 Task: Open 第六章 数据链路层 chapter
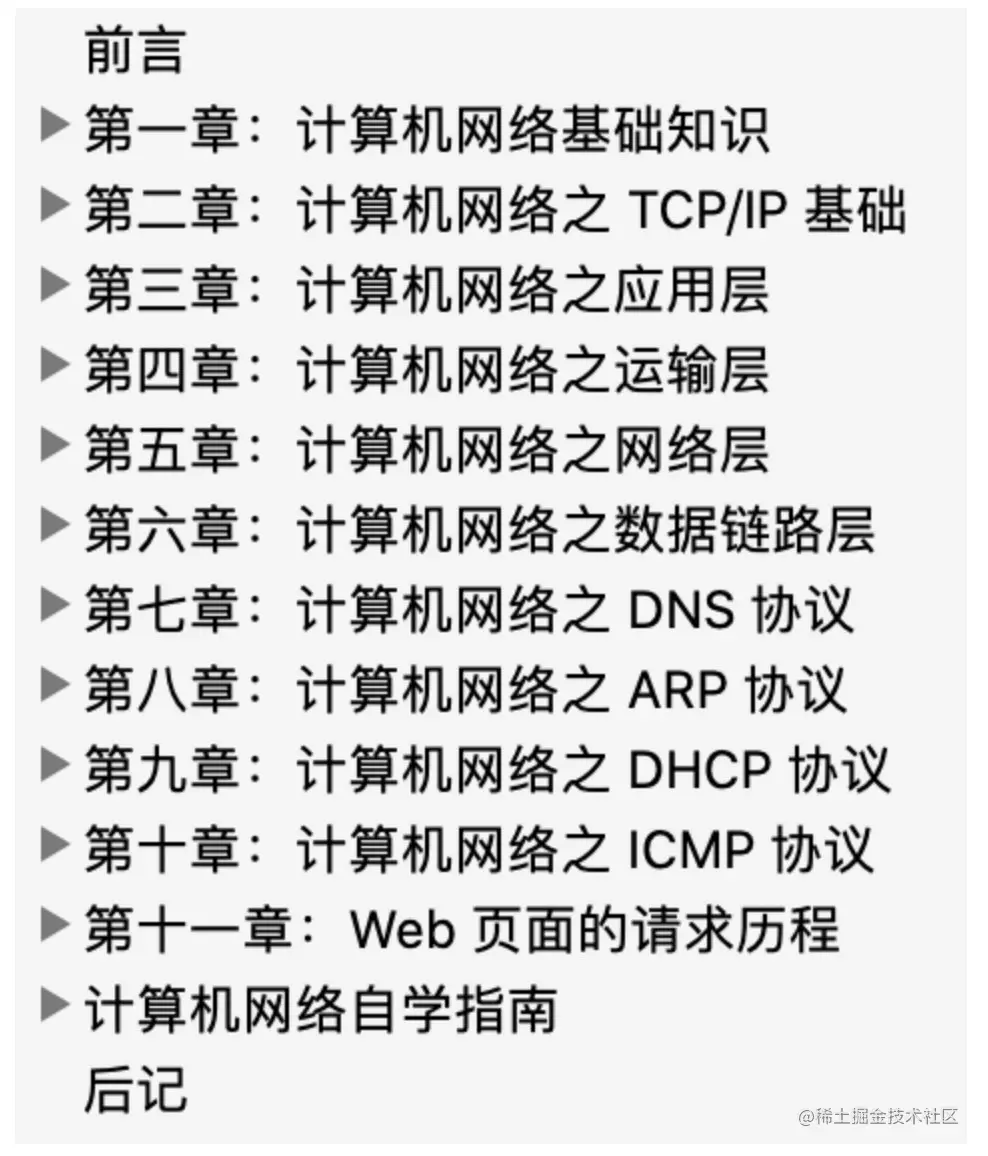[479, 529]
